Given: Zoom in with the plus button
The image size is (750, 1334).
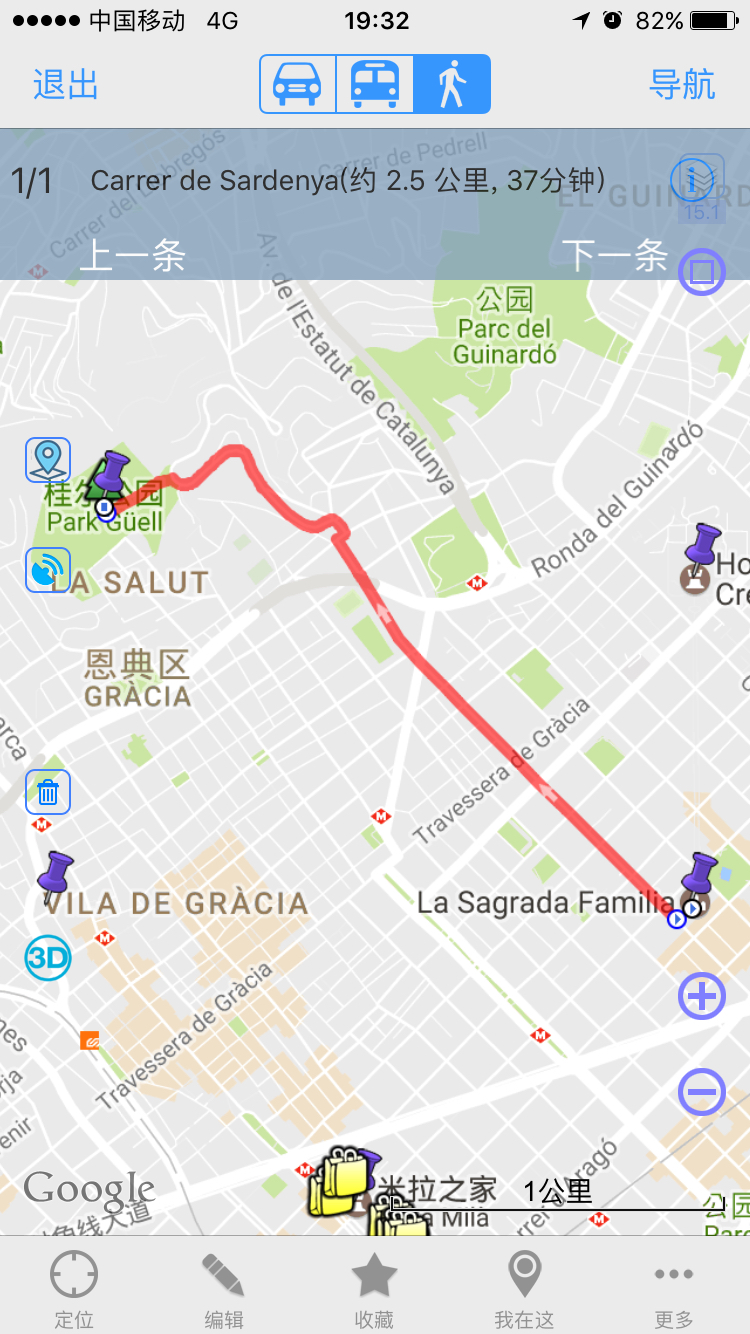Looking at the screenshot, I should [x=701, y=996].
